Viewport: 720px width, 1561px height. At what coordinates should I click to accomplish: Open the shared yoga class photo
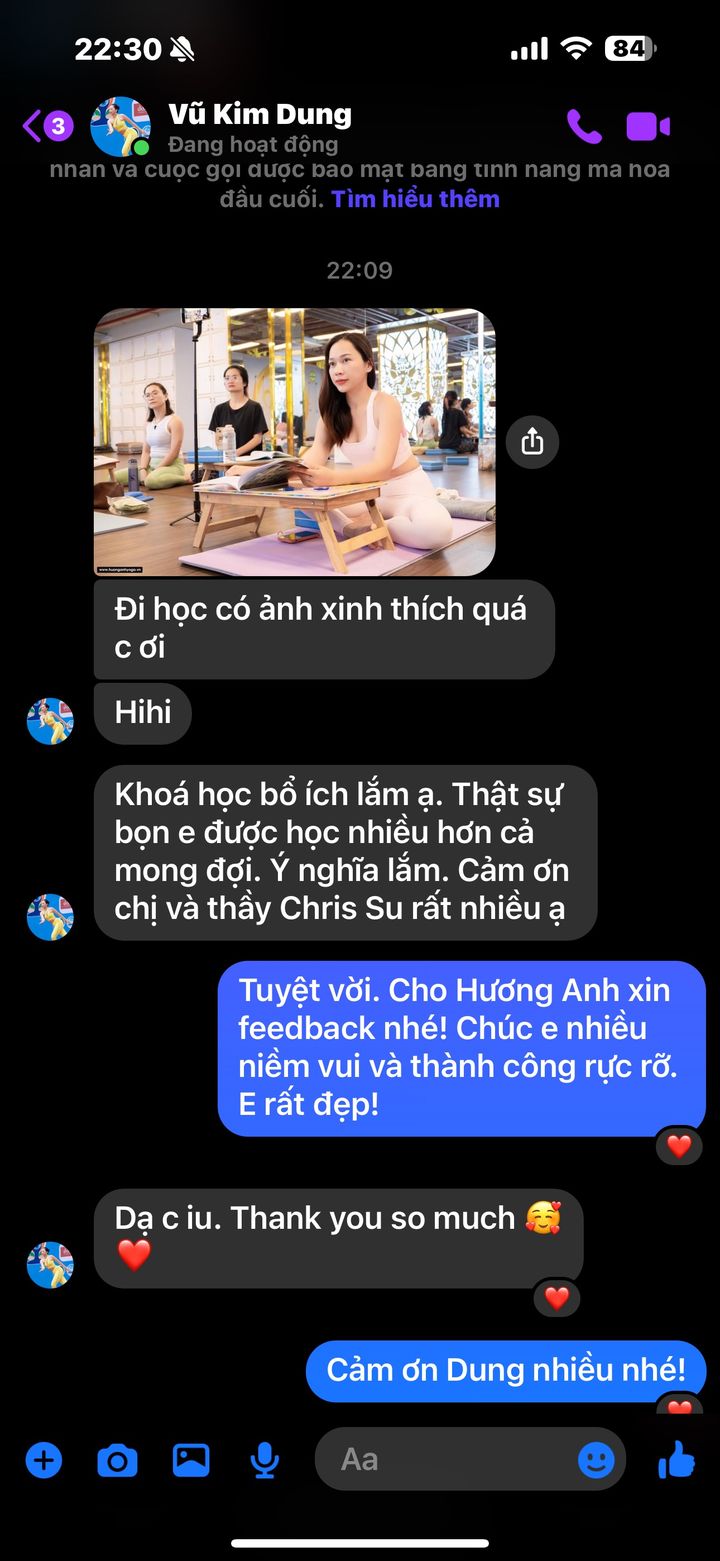pos(294,442)
